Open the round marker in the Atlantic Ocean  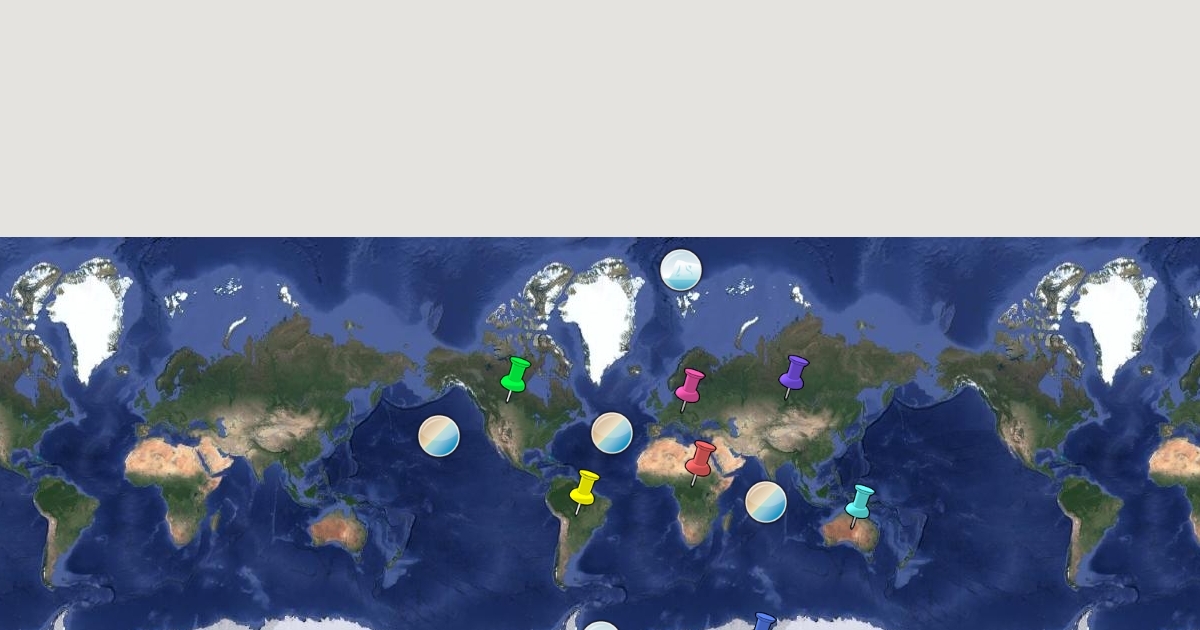click(612, 433)
